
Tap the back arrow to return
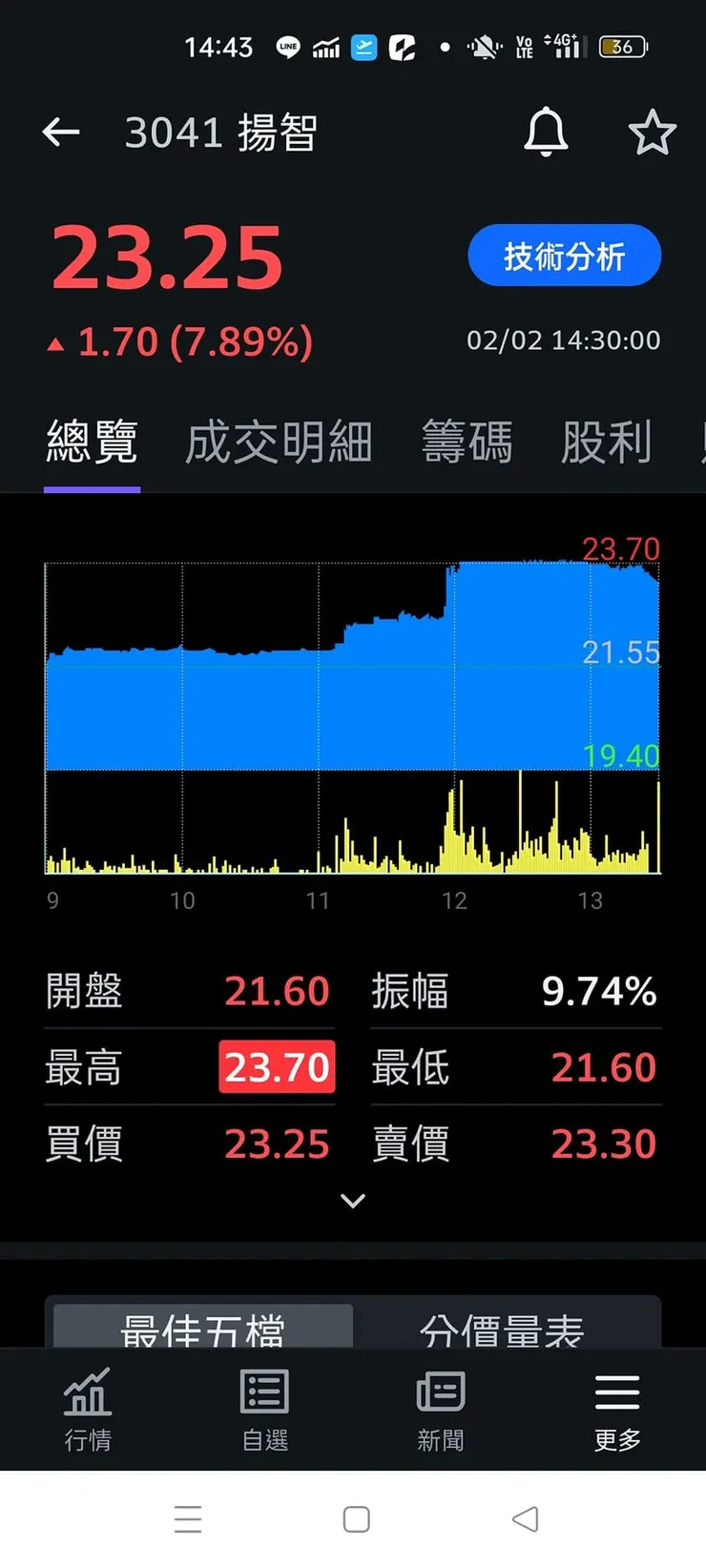[x=60, y=133]
